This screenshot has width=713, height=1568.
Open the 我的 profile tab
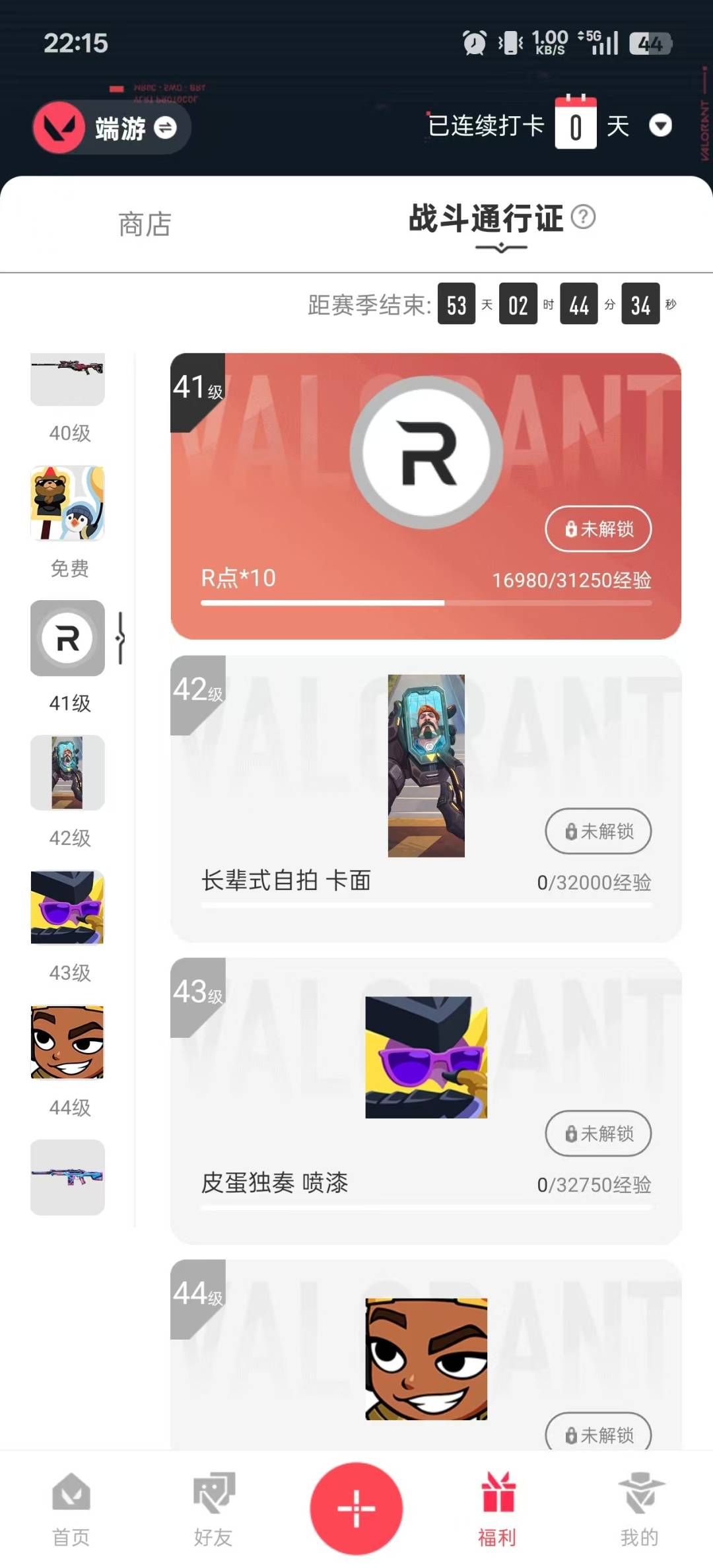(639, 1510)
